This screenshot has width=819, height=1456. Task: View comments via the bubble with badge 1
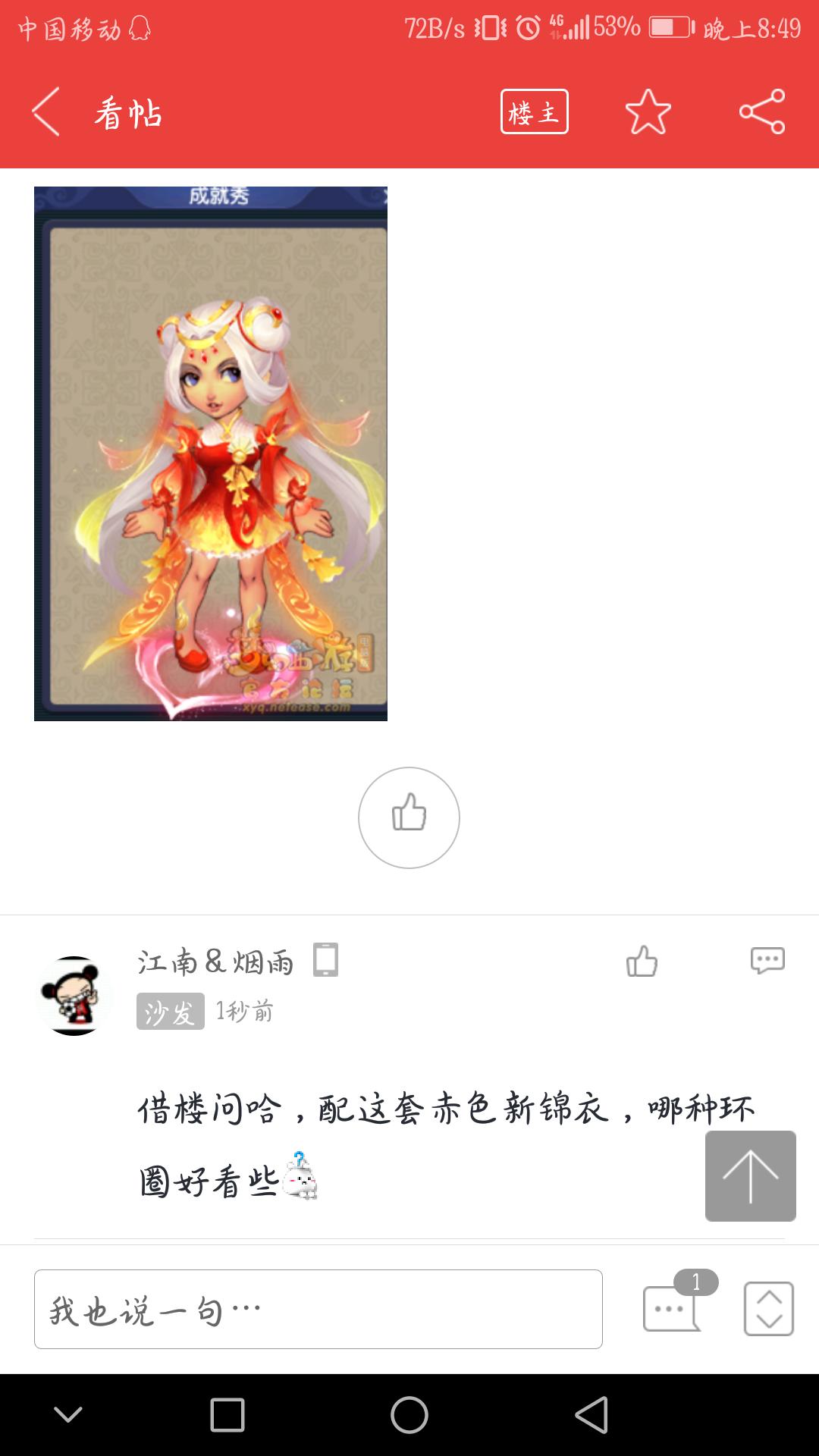click(672, 1307)
